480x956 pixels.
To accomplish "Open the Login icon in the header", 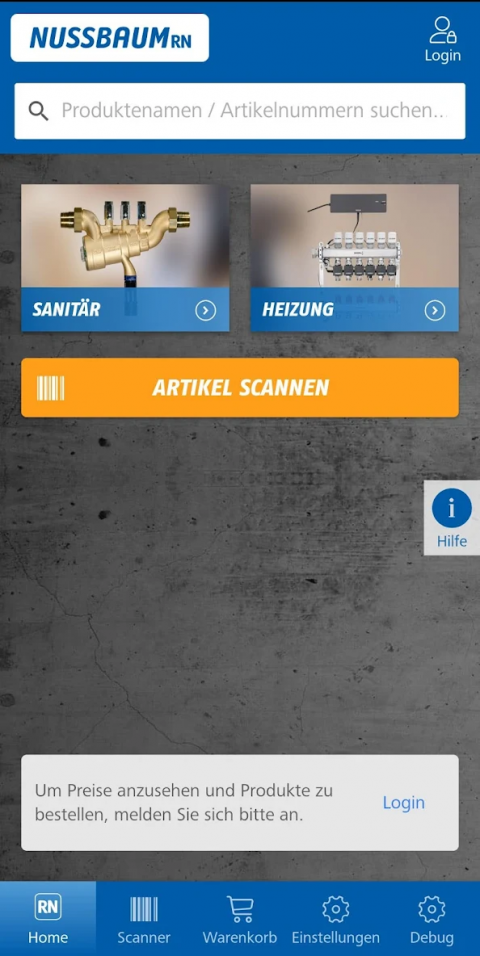I will (443, 40).
